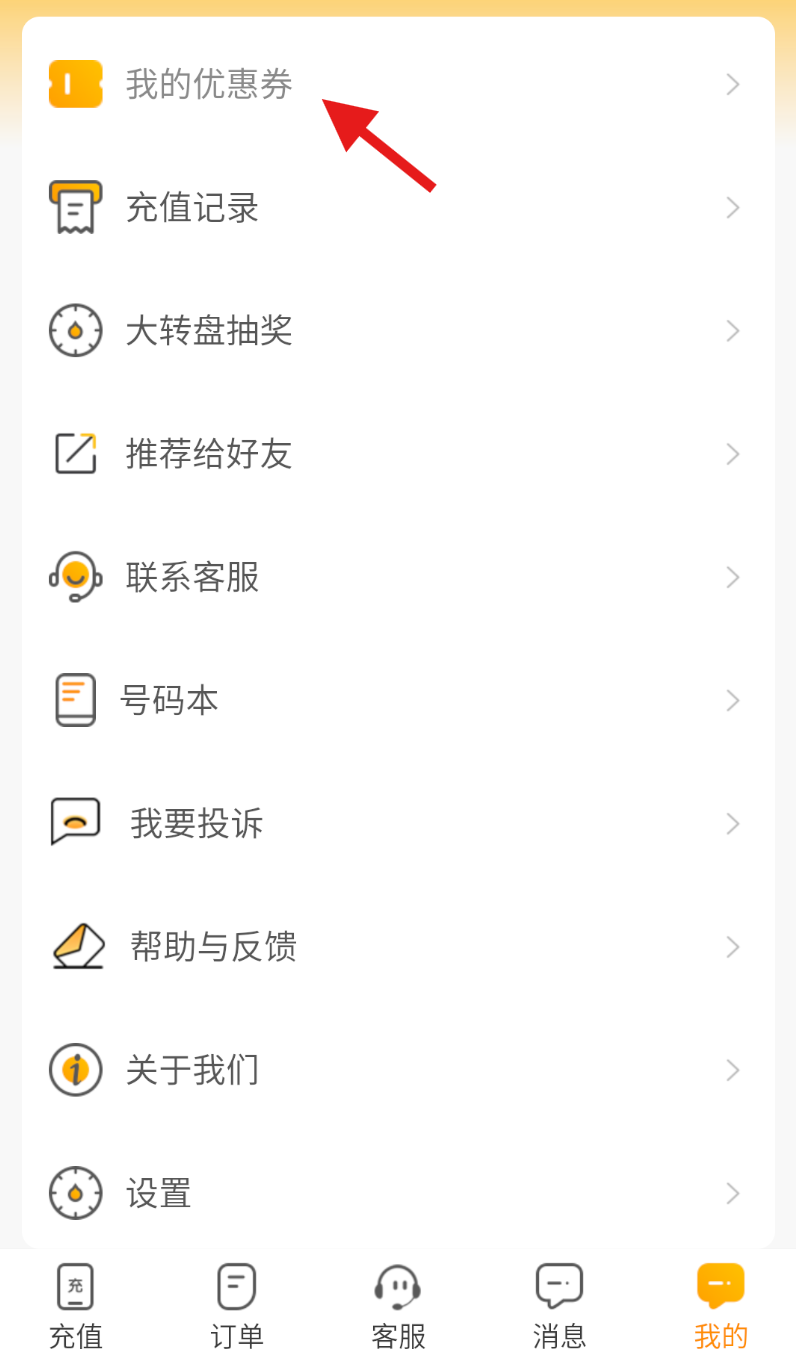
Task: Switch to the 消息 messages tab
Action: point(559,1306)
